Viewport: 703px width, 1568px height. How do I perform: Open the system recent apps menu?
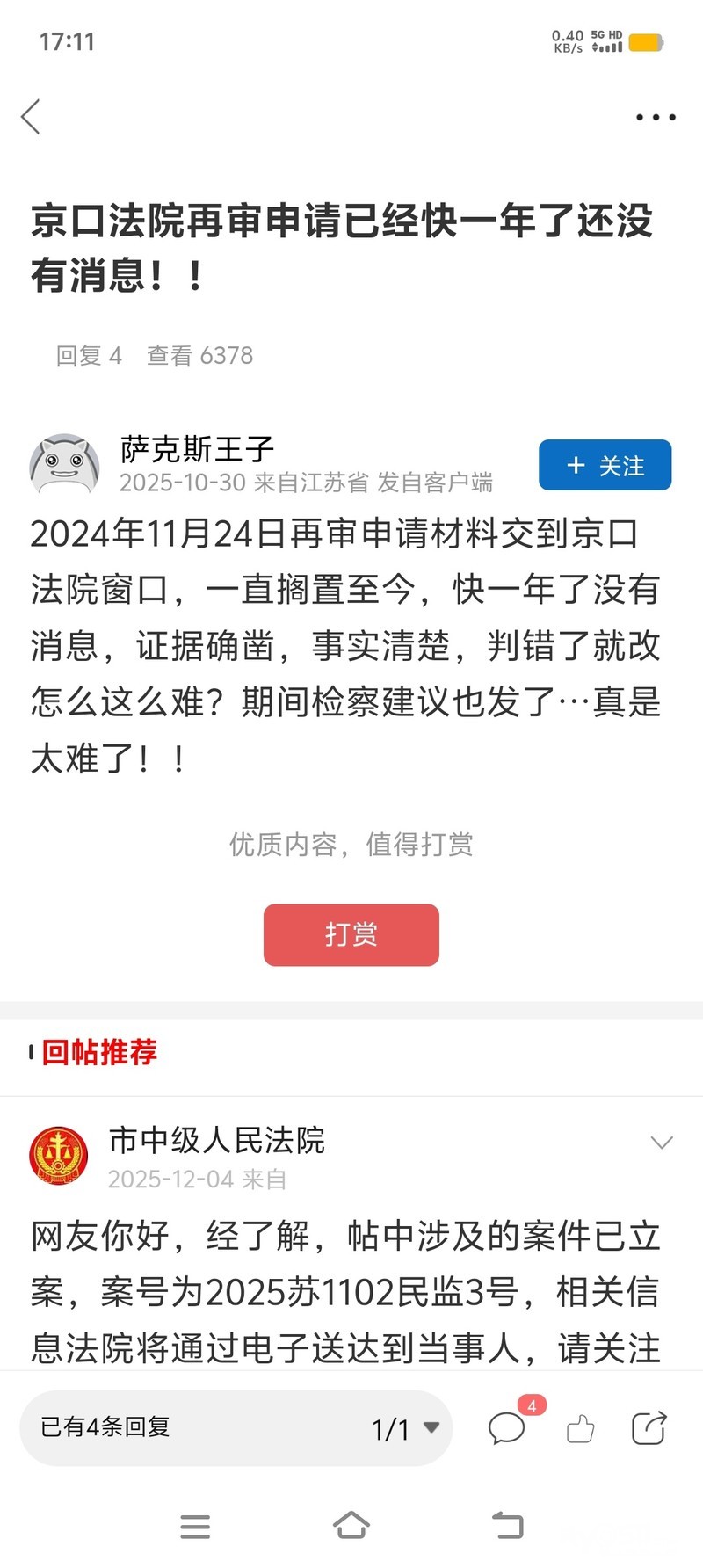[x=195, y=1526]
